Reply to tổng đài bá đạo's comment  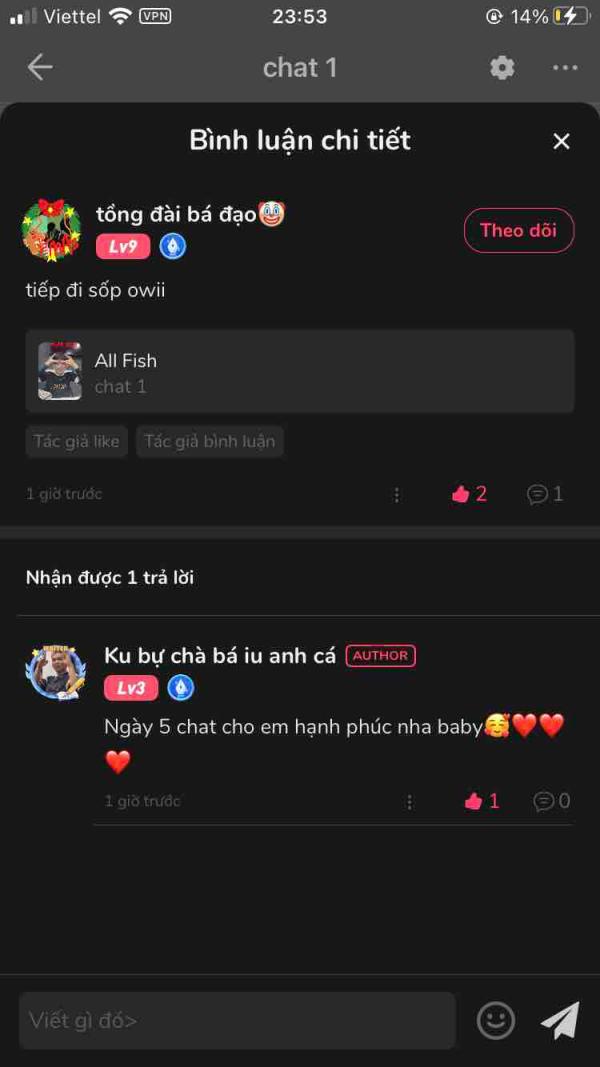point(545,494)
